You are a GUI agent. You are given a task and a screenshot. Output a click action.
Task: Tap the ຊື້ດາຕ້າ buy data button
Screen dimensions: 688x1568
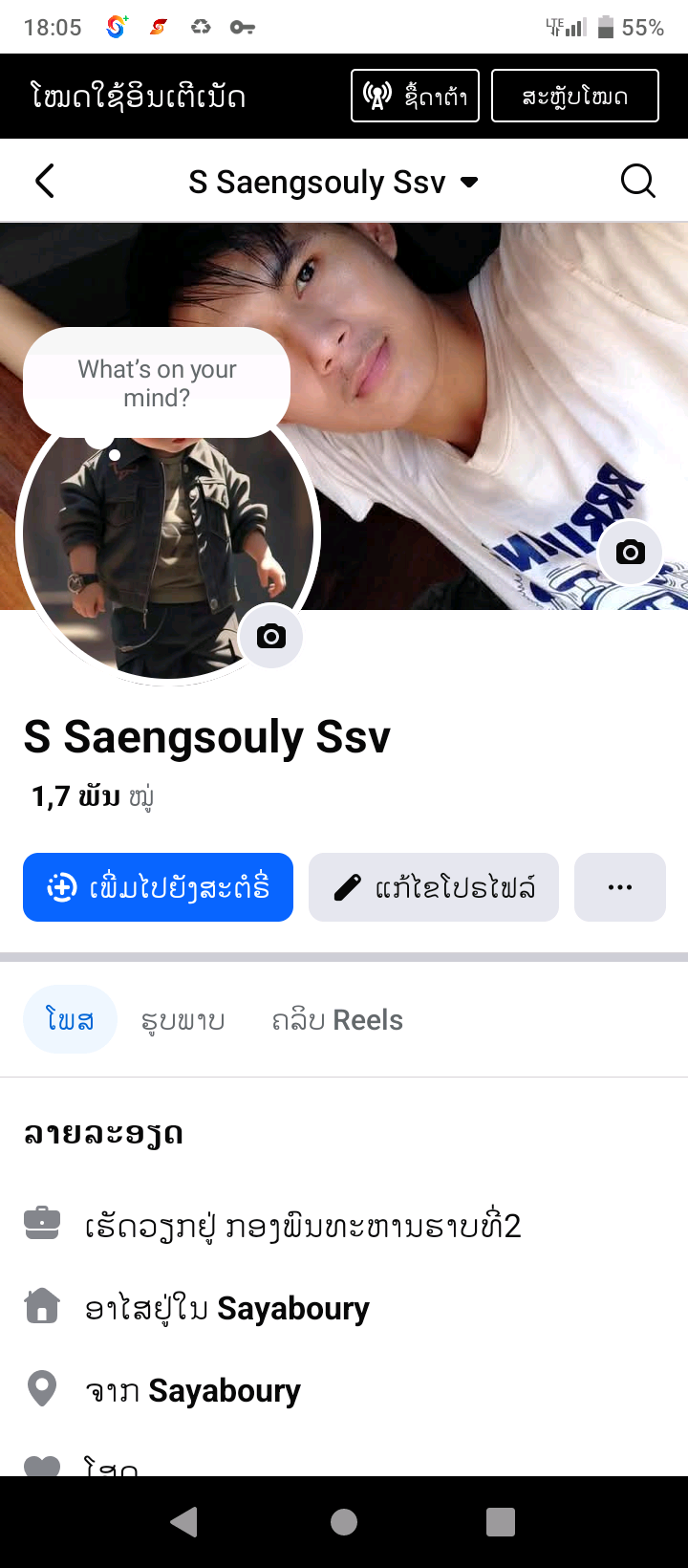click(x=415, y=96)
